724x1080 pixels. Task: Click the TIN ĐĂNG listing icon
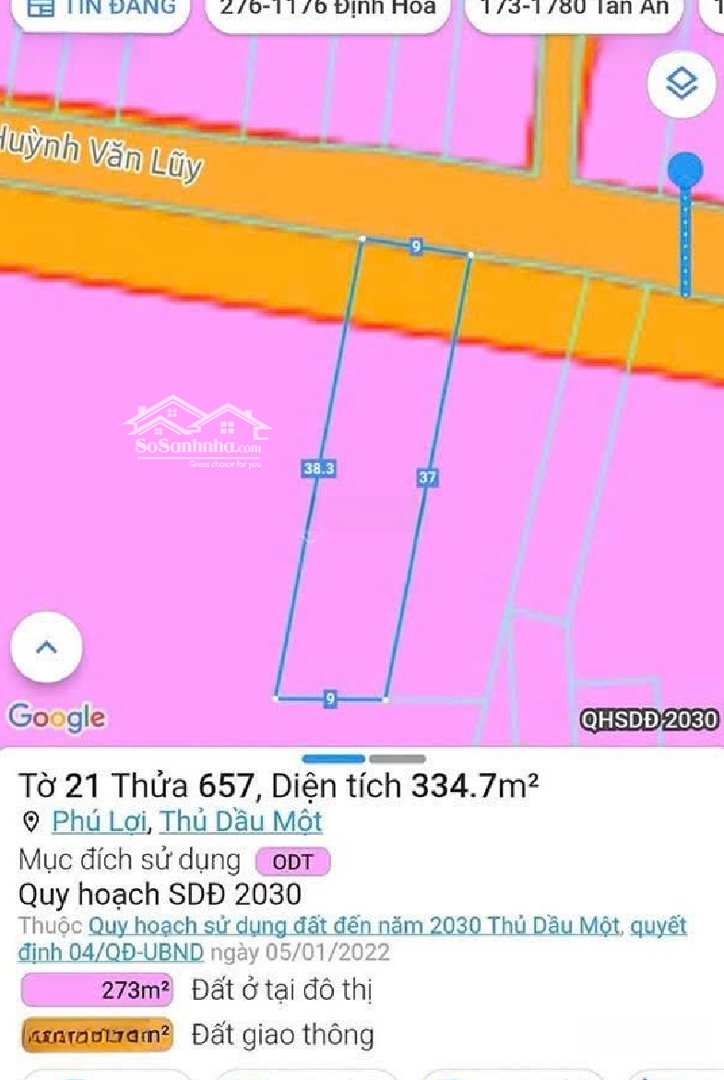40,8
